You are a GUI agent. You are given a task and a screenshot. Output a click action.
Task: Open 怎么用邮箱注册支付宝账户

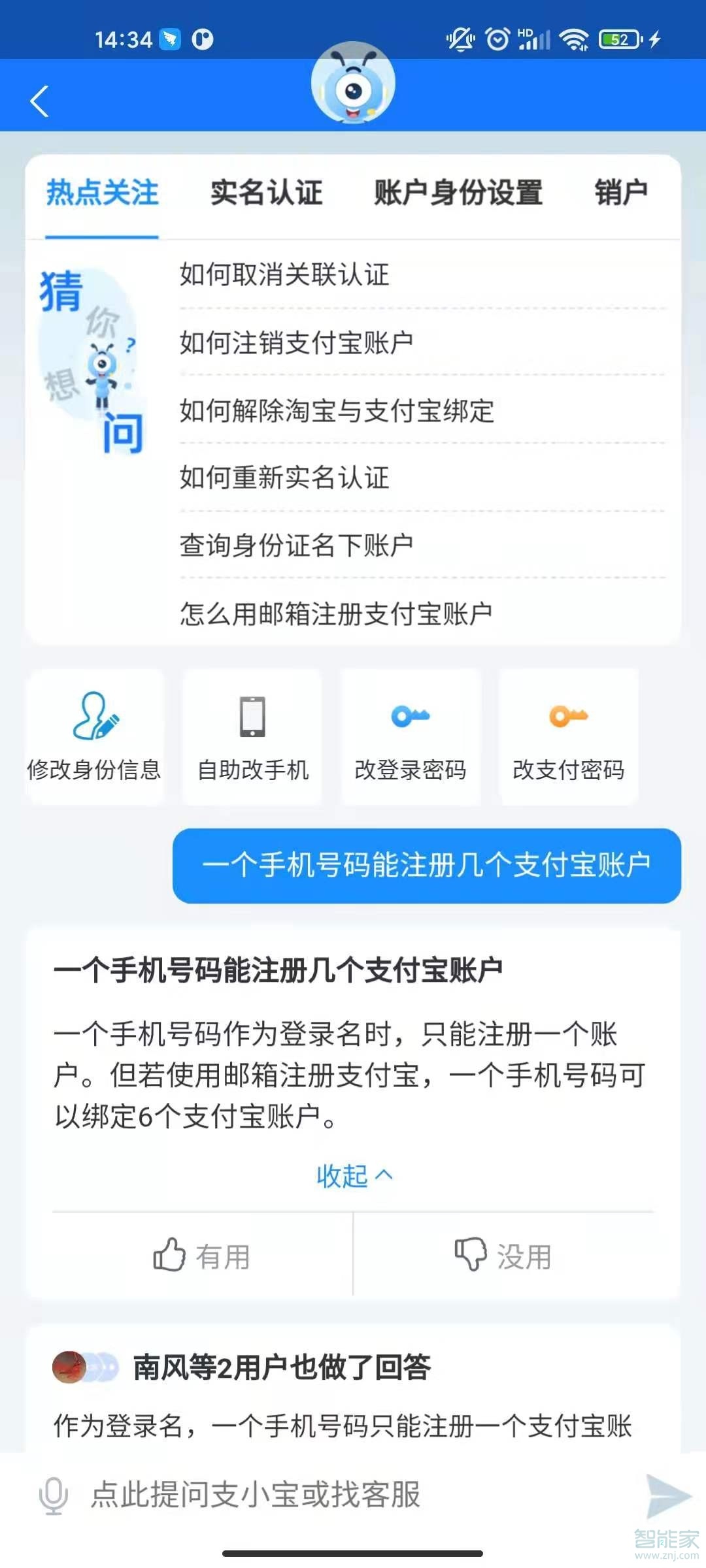336,613
